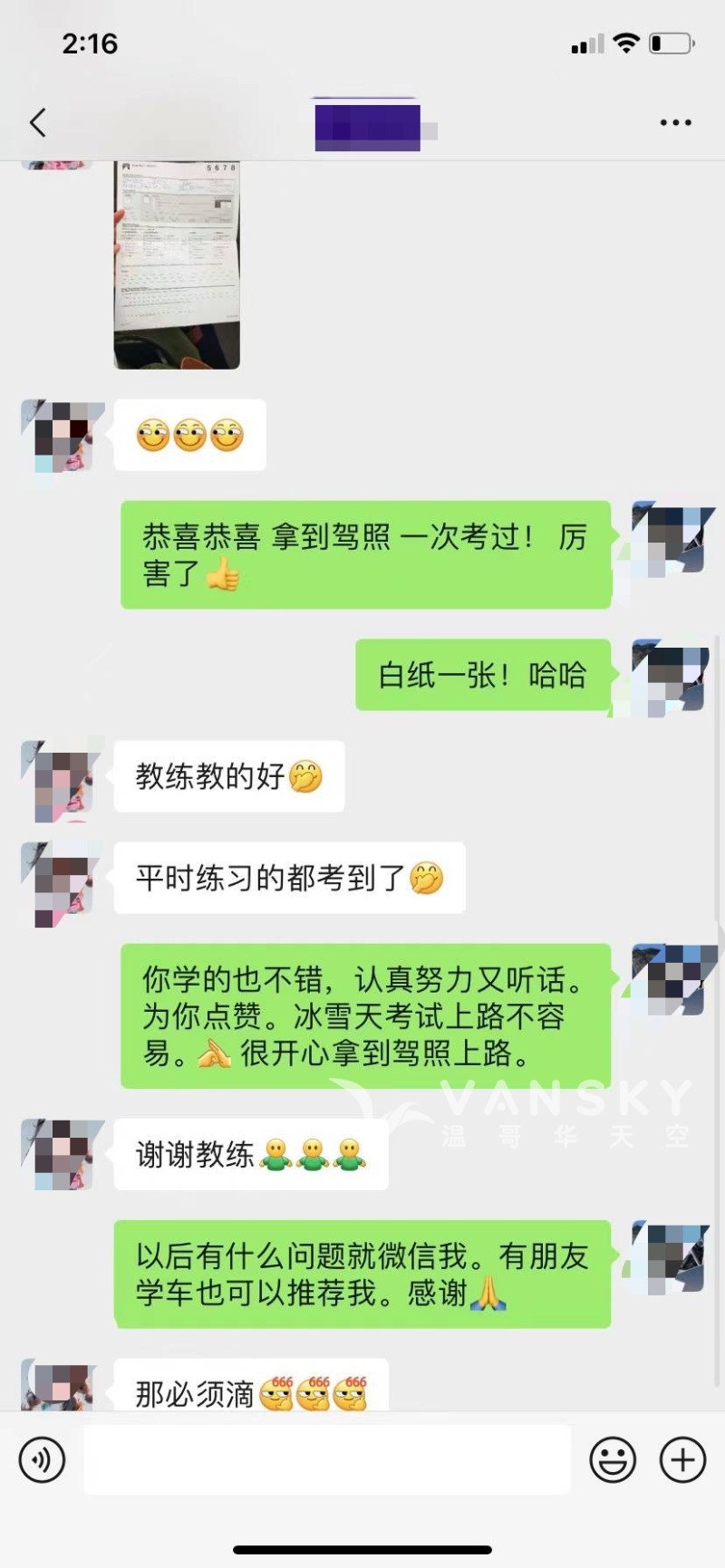Tap the 以后有什么问题就微信我 message bubble
Screen dimensions: 725x1568
pyautogui.click(x=362, y=1275)
